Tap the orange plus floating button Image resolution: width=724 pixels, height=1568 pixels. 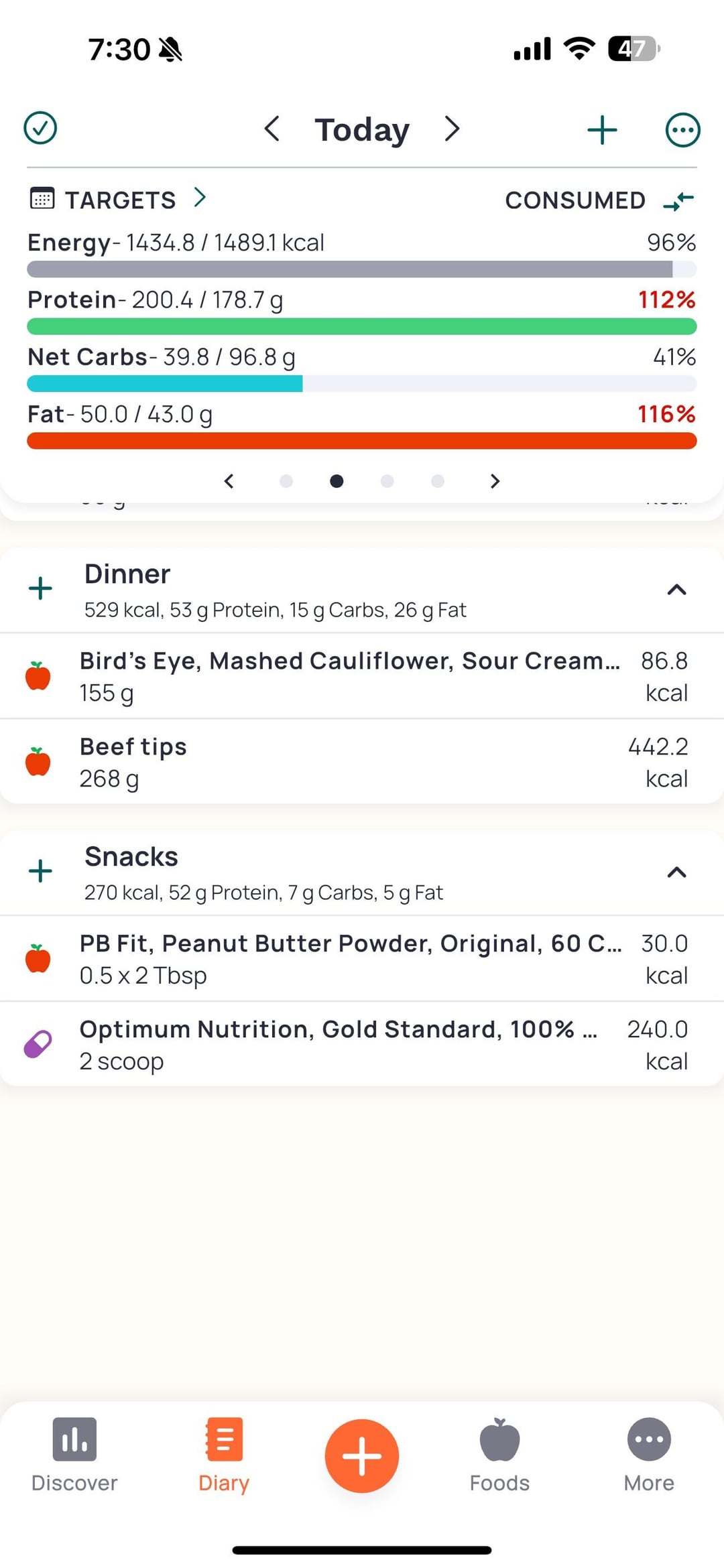click(362, 1455)
